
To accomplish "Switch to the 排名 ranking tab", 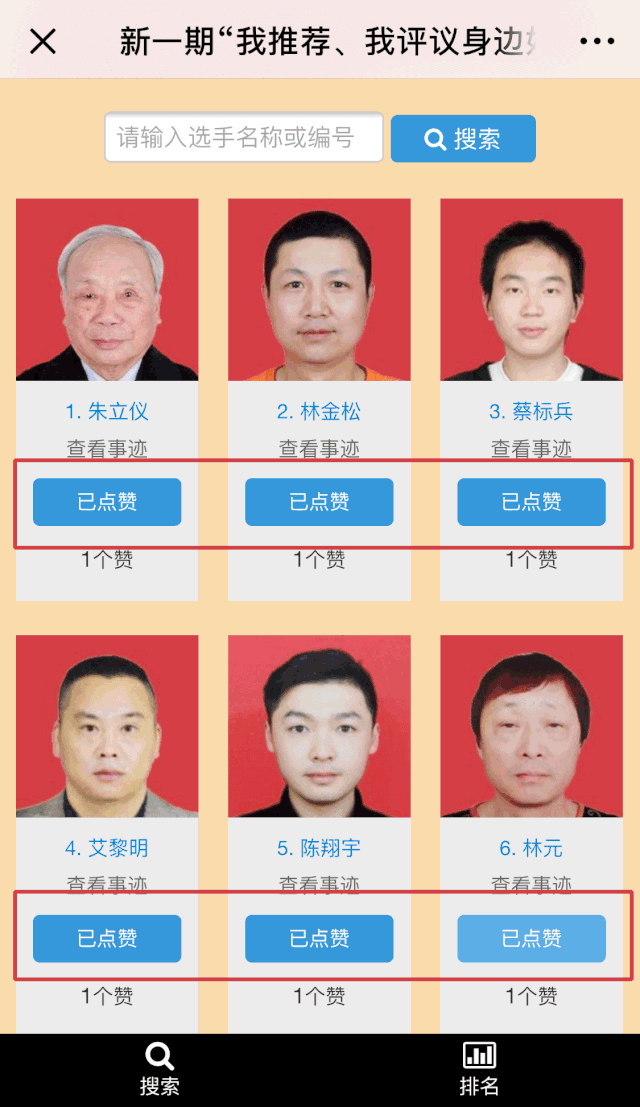I will pyautogui.click(x=479, y=1070).
